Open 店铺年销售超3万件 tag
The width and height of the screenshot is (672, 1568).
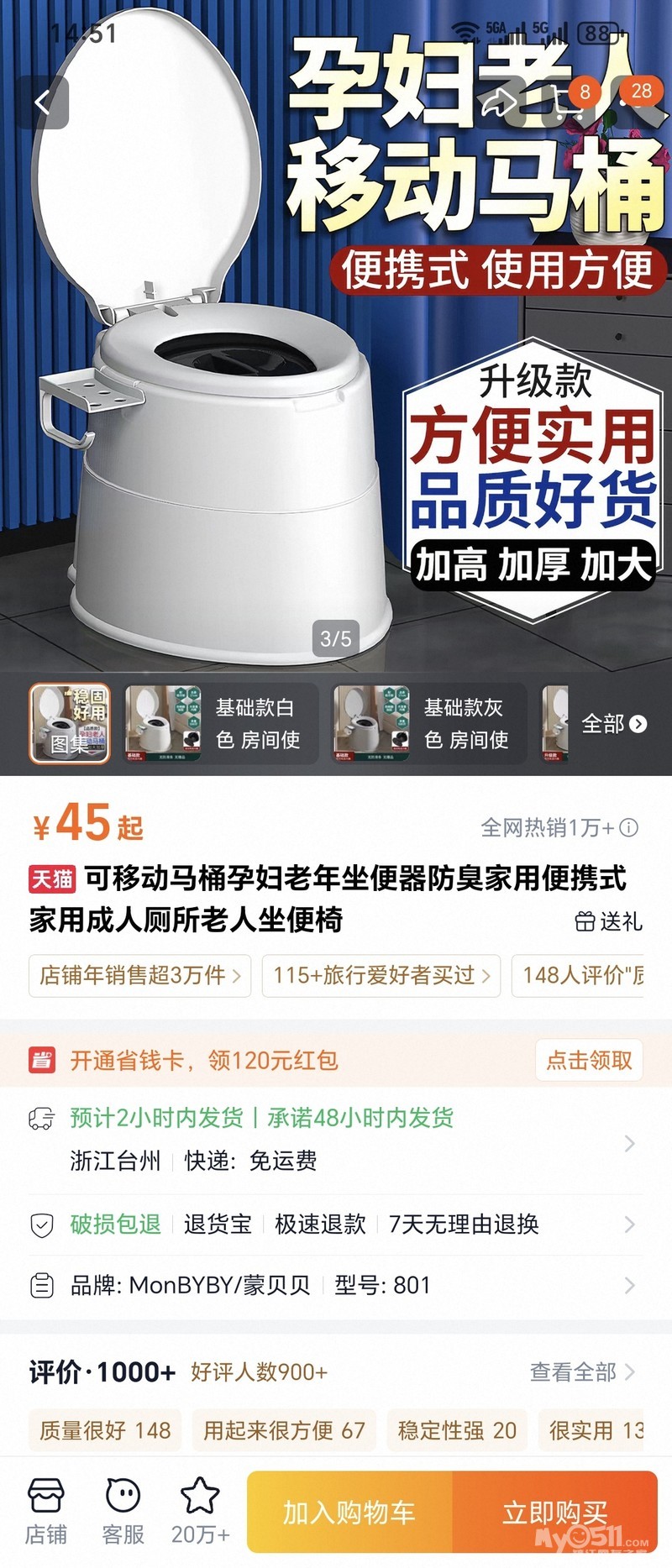[x=139, y=975]
